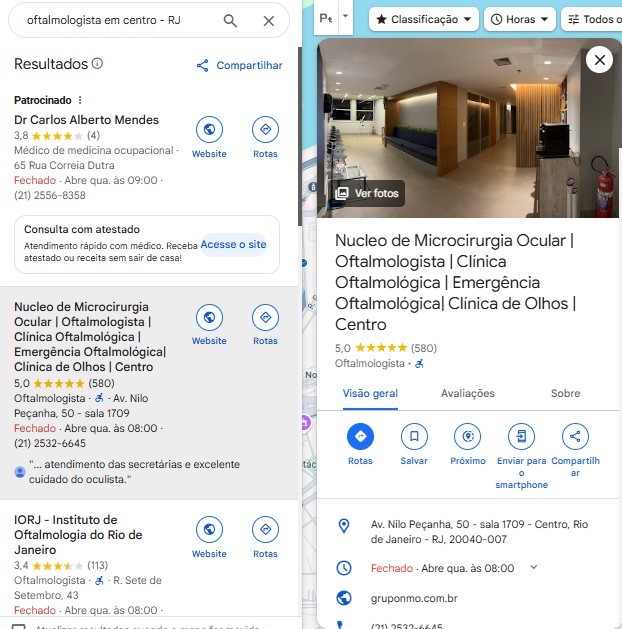Screen dimensions: 622x629
Task: Open the sponsored ad options menu
Action: pos(80,100)
